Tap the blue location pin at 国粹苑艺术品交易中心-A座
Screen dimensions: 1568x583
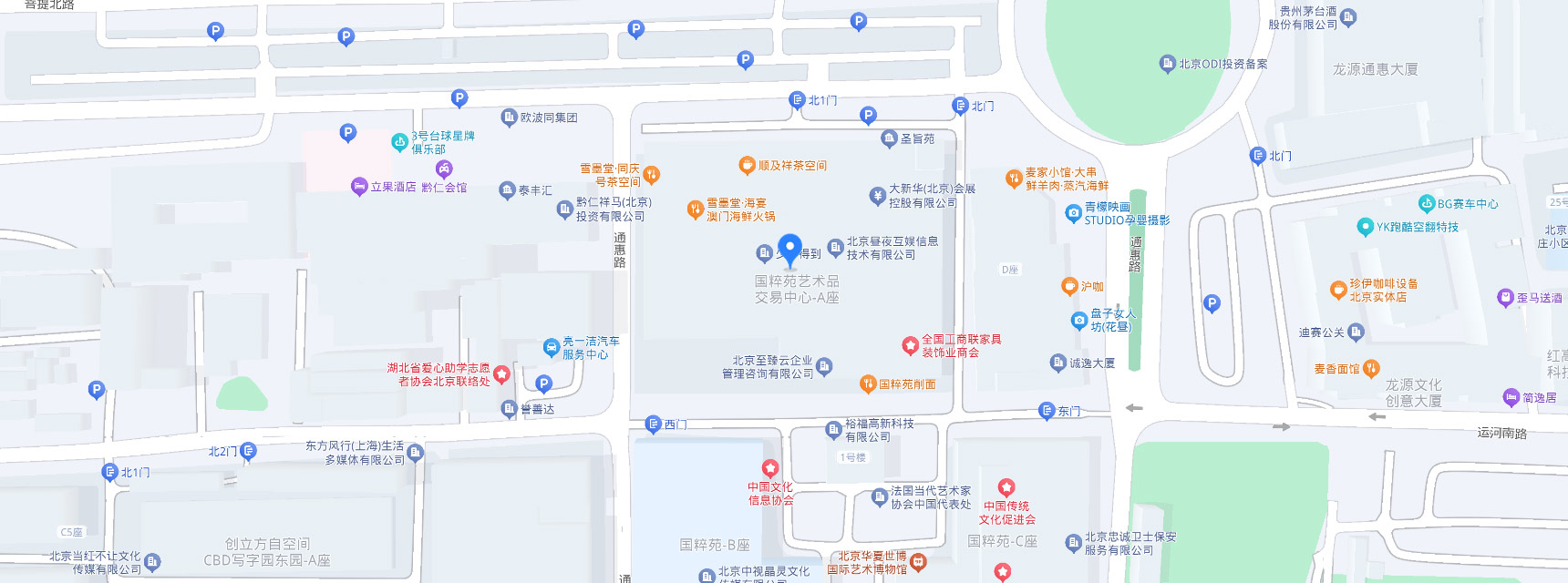point(789,248)
